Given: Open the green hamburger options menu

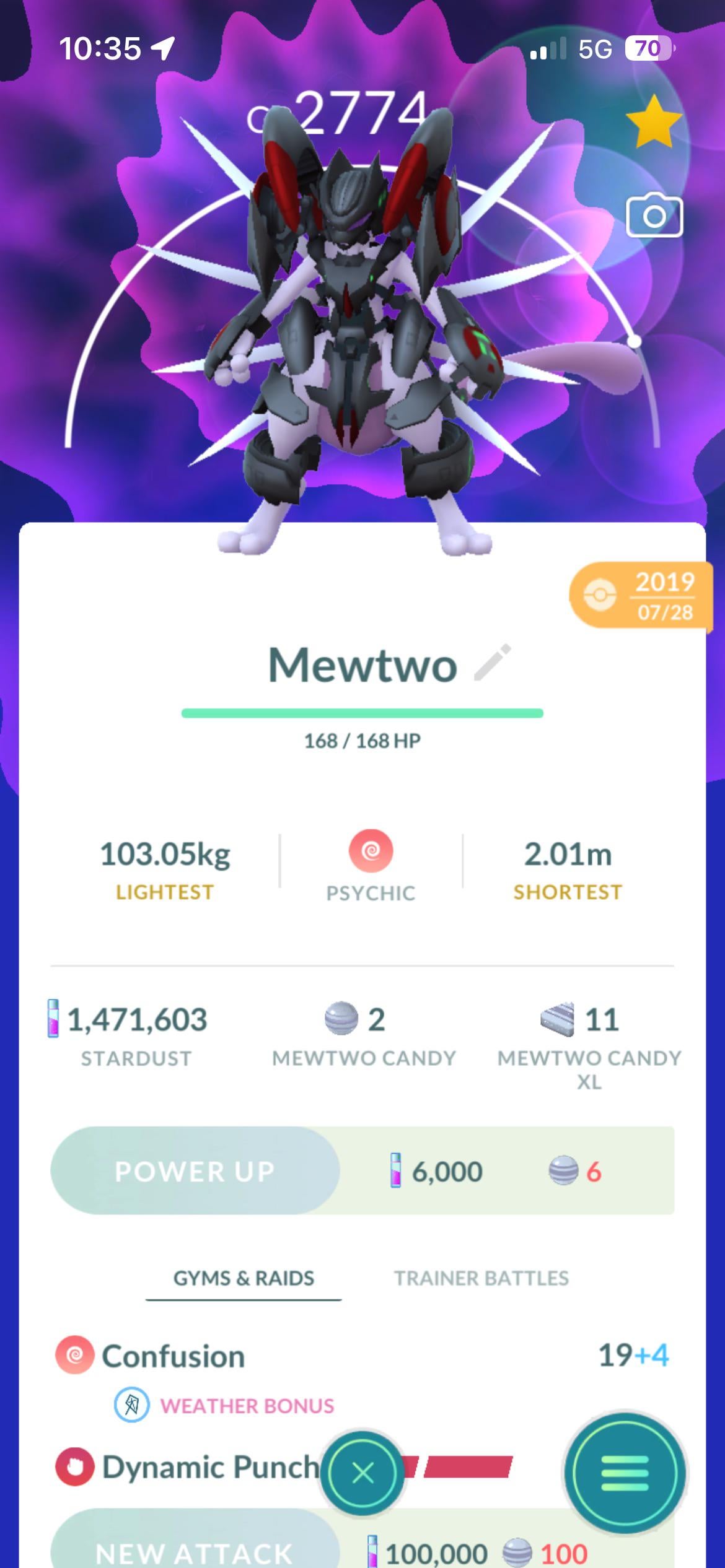Looking at the screenshot, I should point(625,1474).
